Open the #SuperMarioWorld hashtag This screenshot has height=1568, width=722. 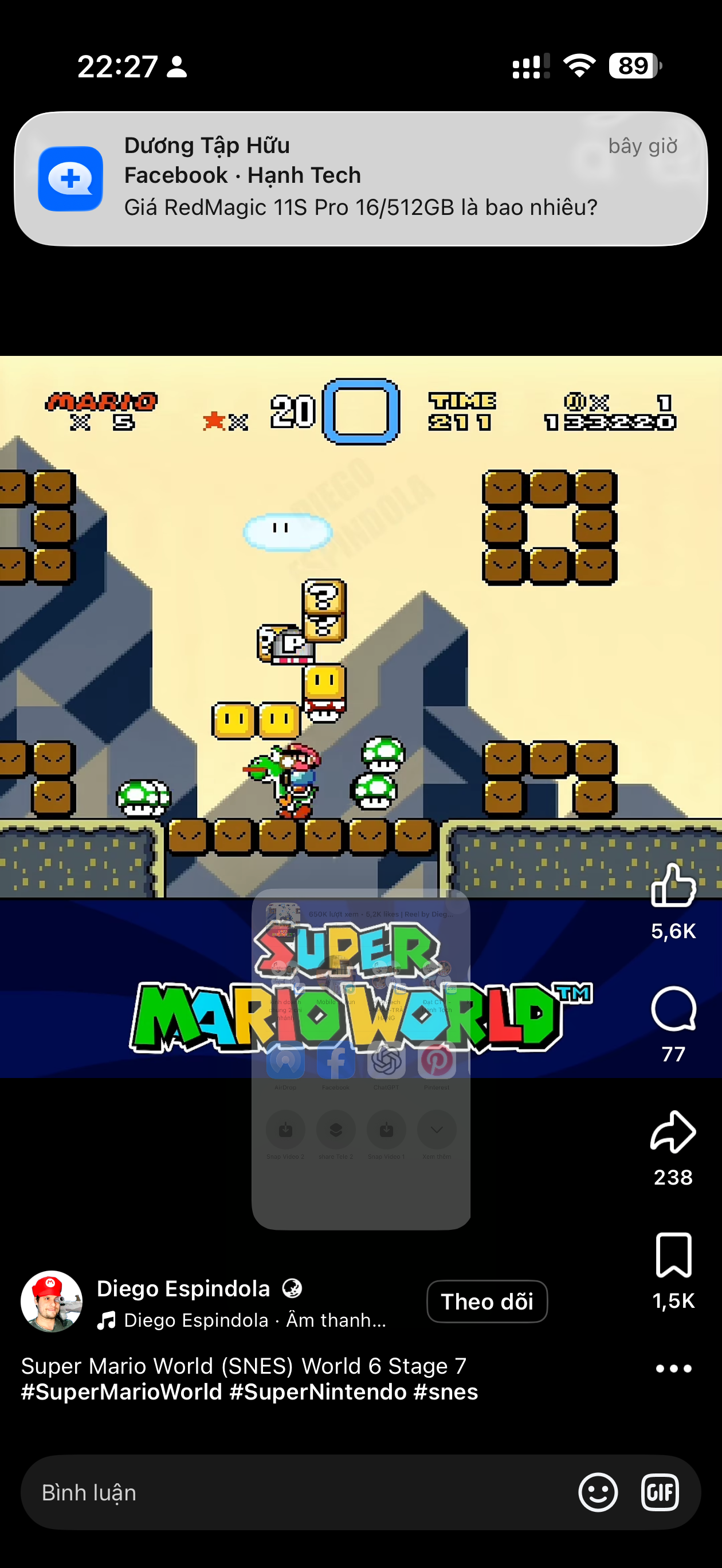pos(121,1392)
